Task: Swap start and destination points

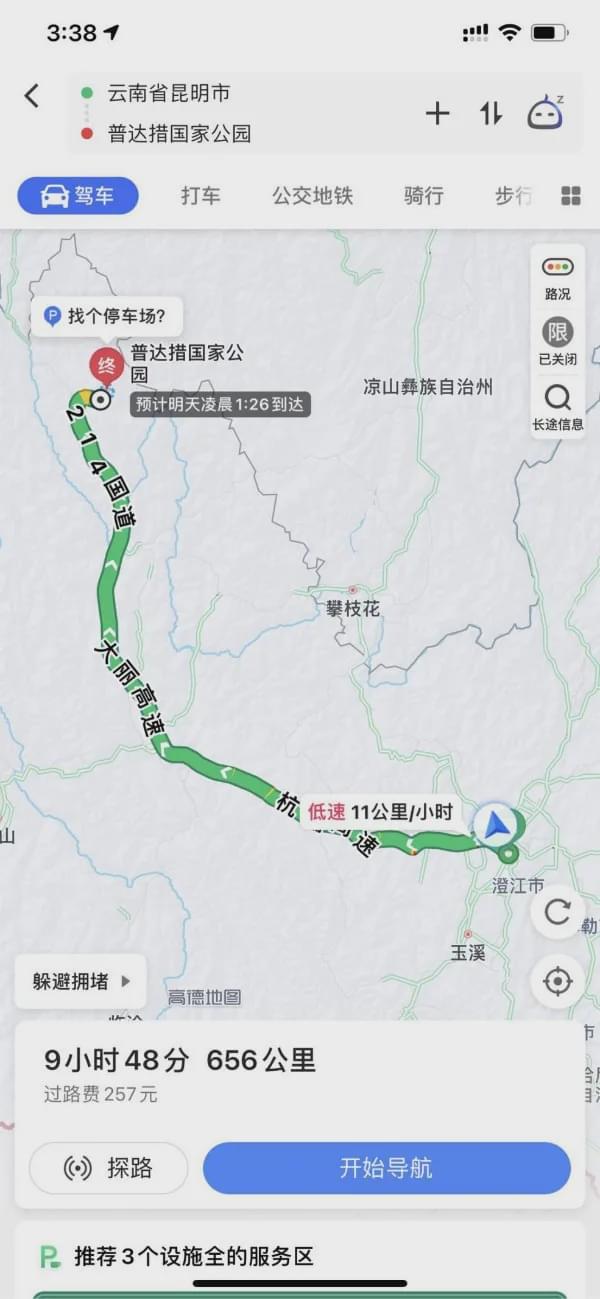Action: click(490, 113)
